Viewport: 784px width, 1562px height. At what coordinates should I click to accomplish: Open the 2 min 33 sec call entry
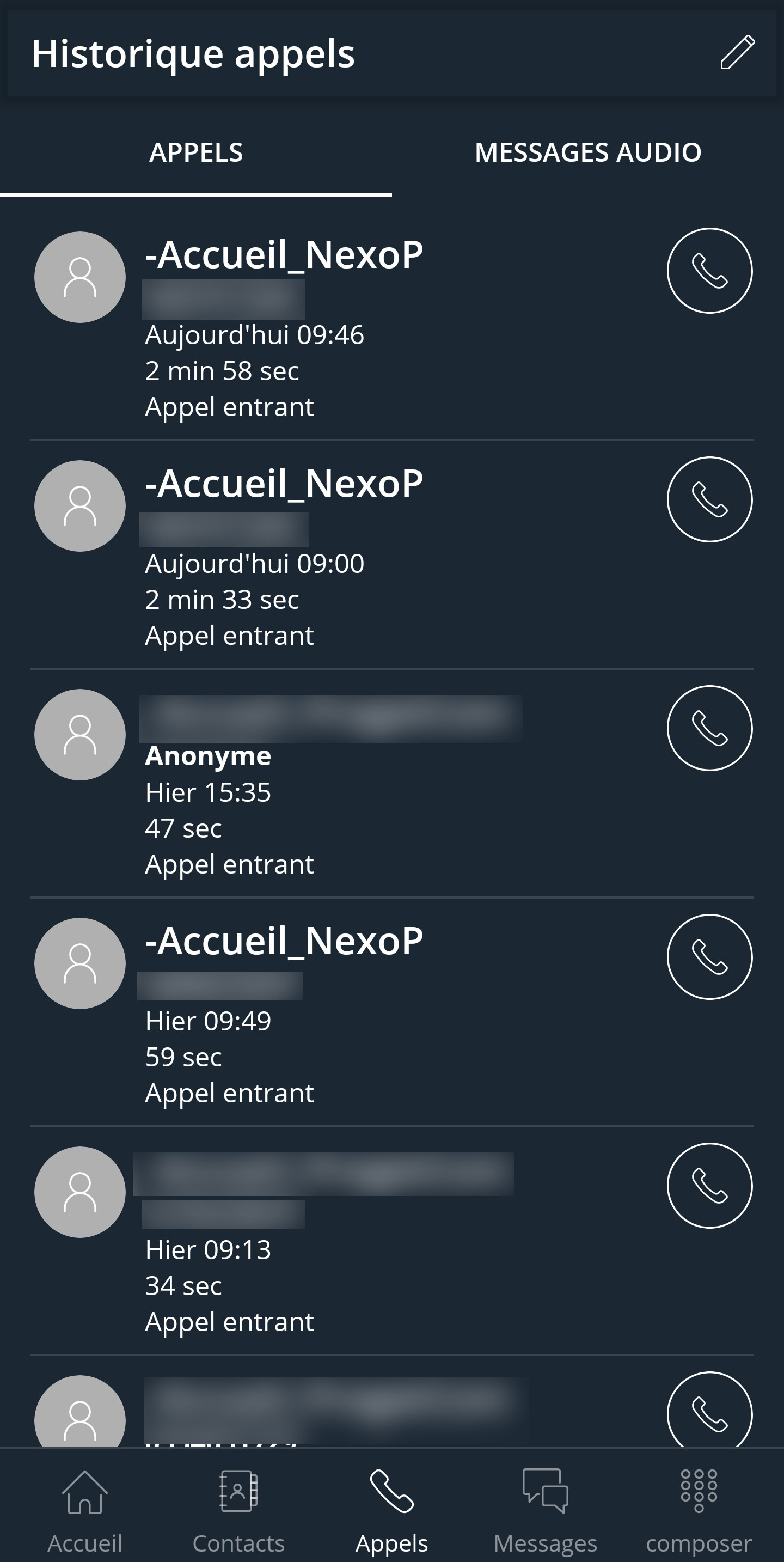(364, 599)
